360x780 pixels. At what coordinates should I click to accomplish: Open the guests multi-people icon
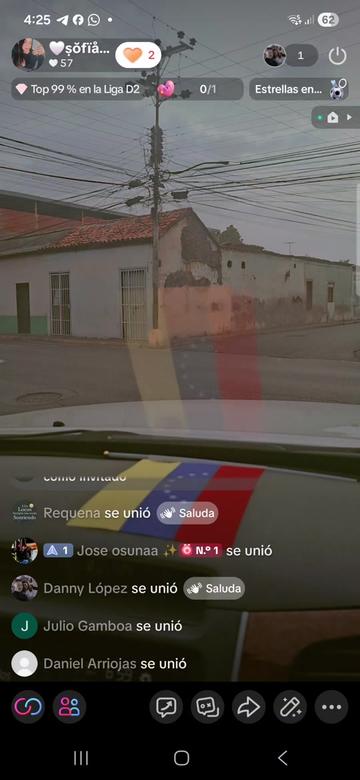70,706
